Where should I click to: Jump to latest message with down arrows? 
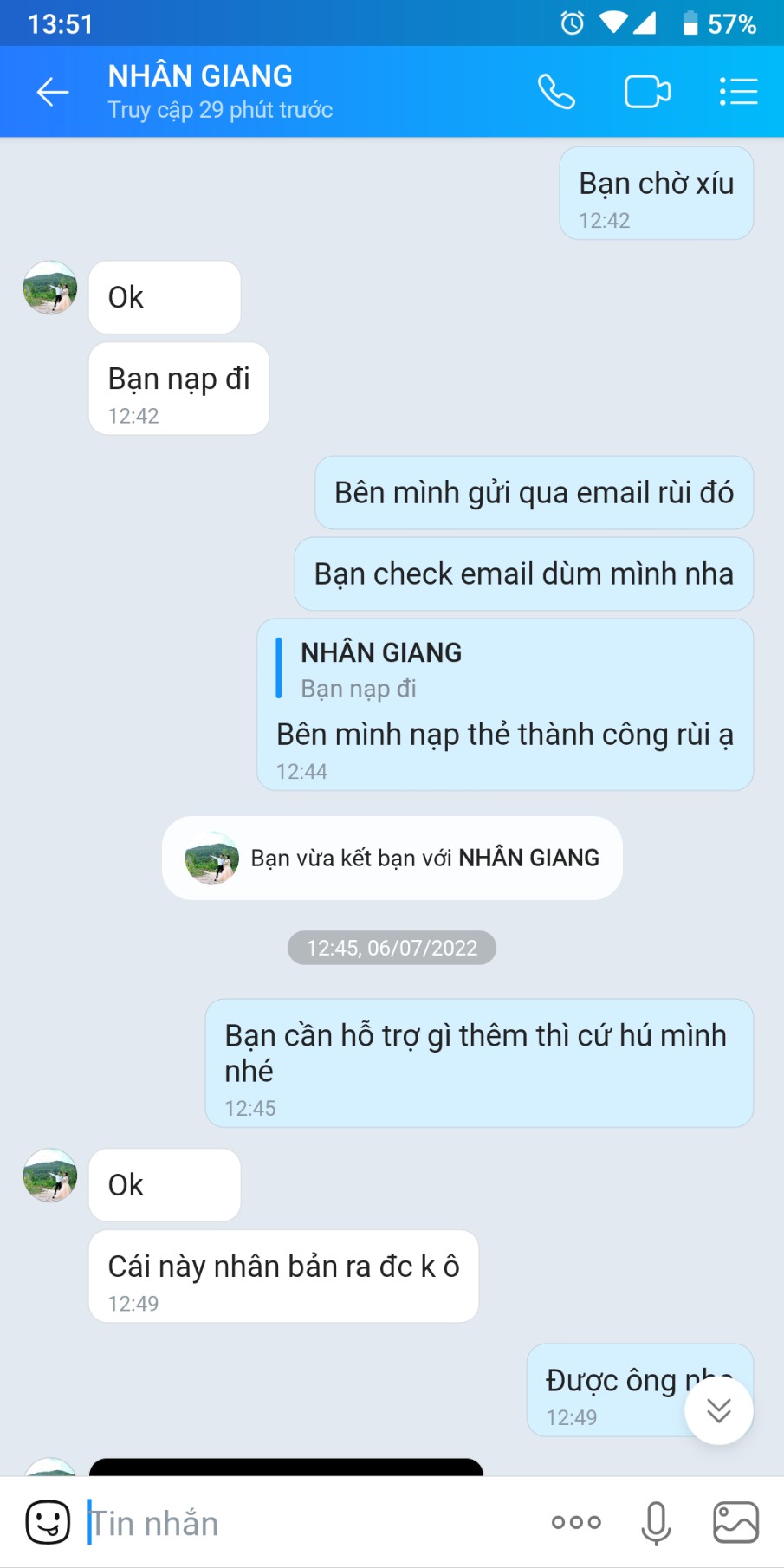click(x=718, y=1410)
